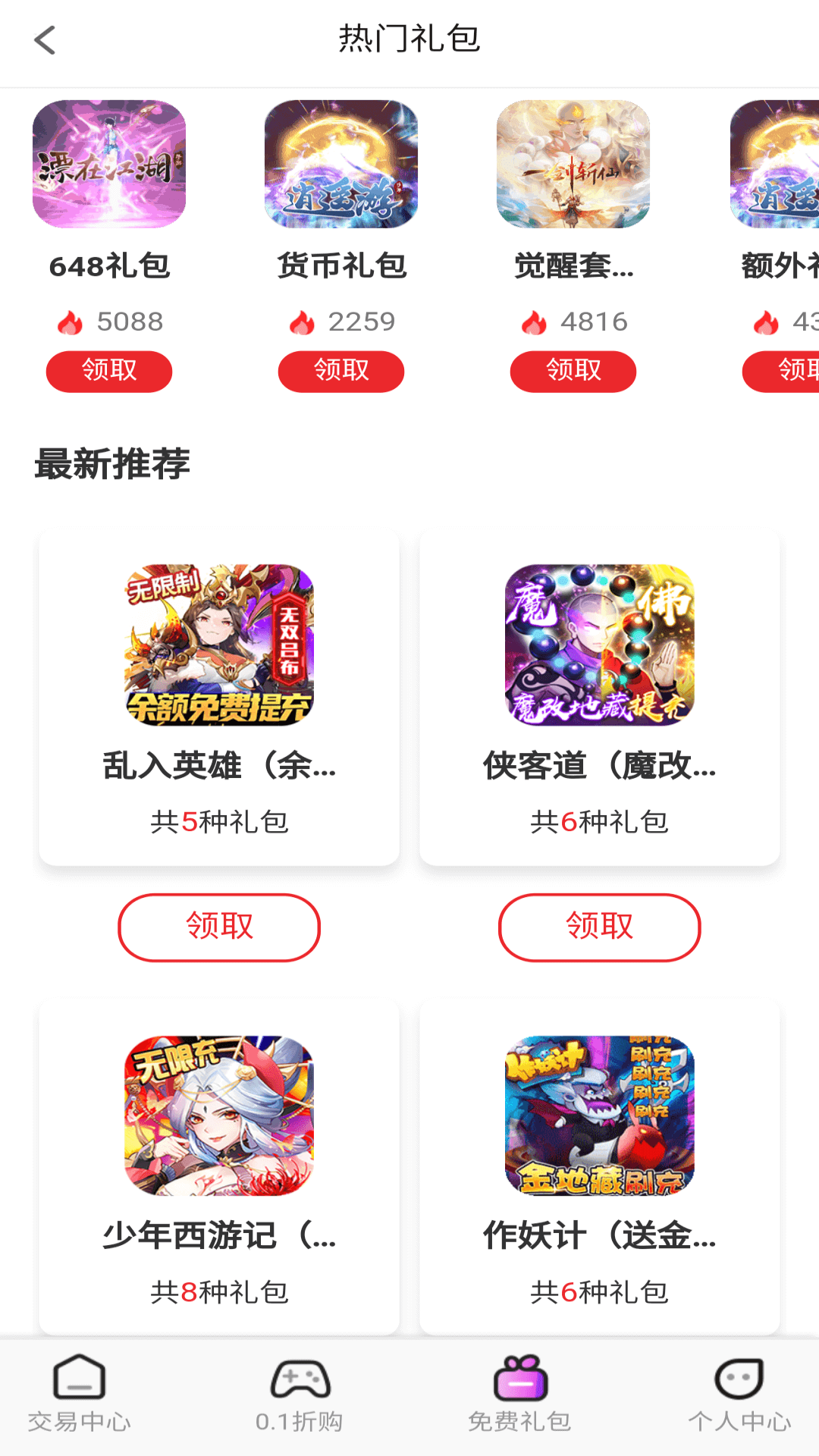This screenshot has width=819, height=1456.
Task: Claim the 货币礼包 with 领取
Action: pos(340,372)
